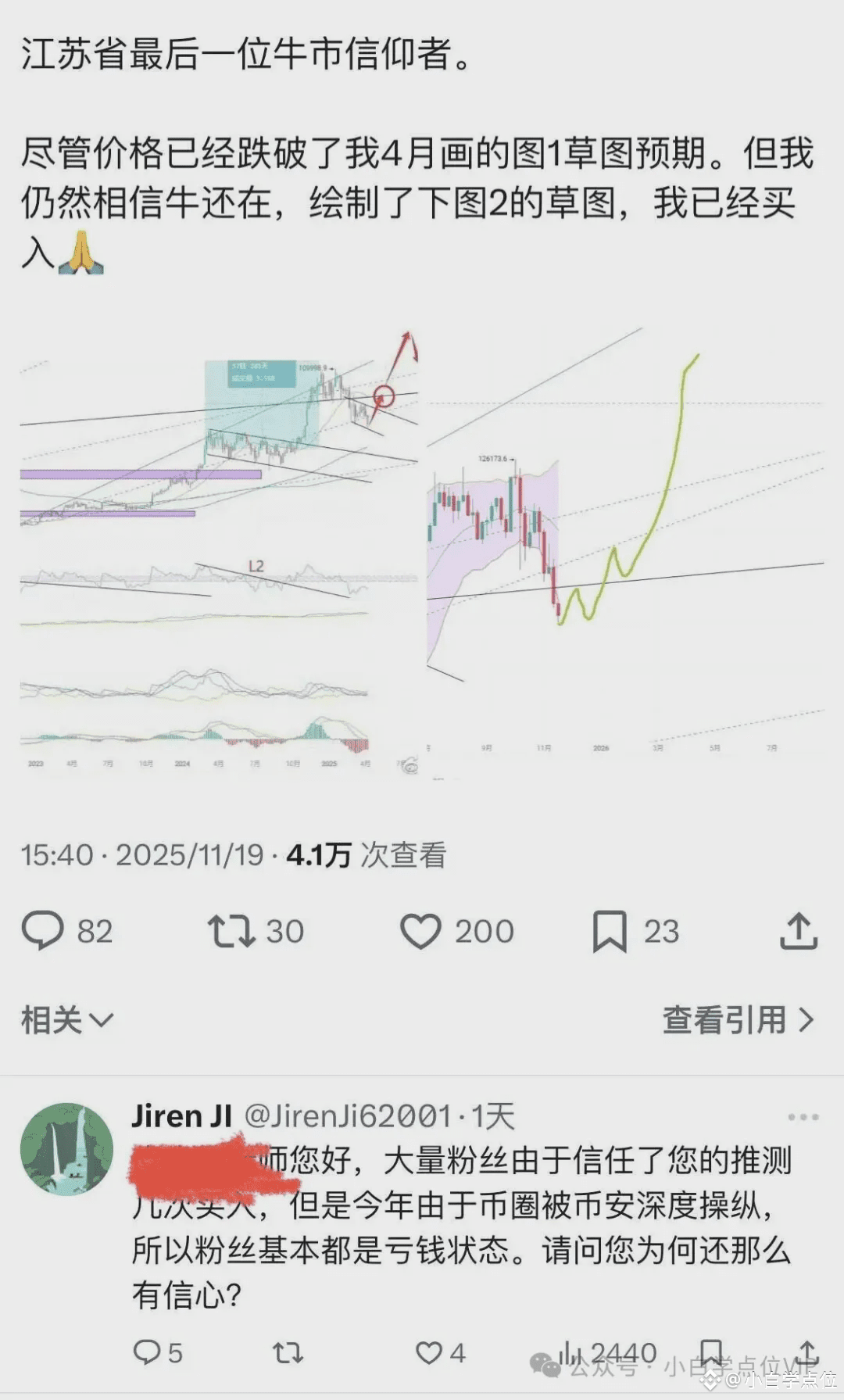844x1400 pixels.
Task: Click the 4.1万 views counter
Action: coord(320,856)
